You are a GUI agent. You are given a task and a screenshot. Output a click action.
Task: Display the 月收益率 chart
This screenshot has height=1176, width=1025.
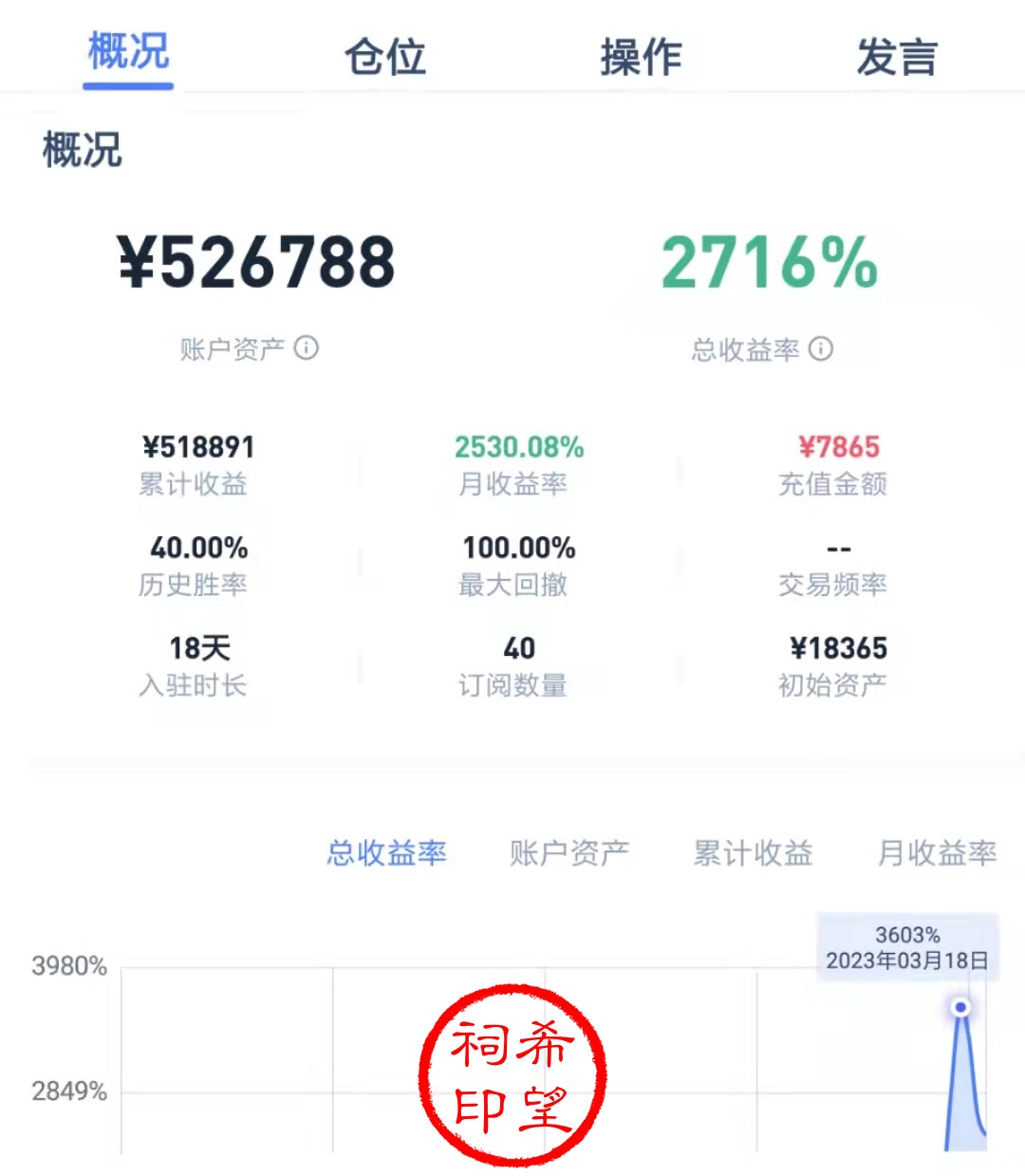[x=937, y=852]
